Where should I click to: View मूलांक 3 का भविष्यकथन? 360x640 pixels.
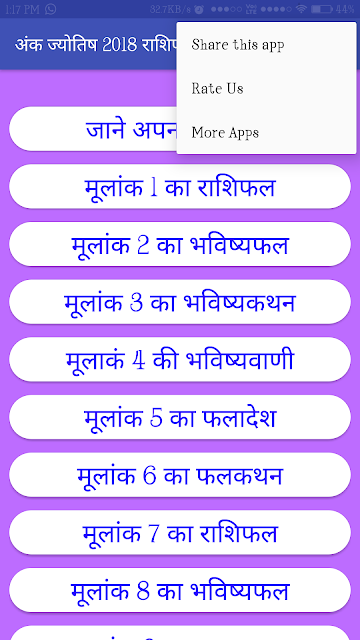pyautogui.click(x=180, y=302)
